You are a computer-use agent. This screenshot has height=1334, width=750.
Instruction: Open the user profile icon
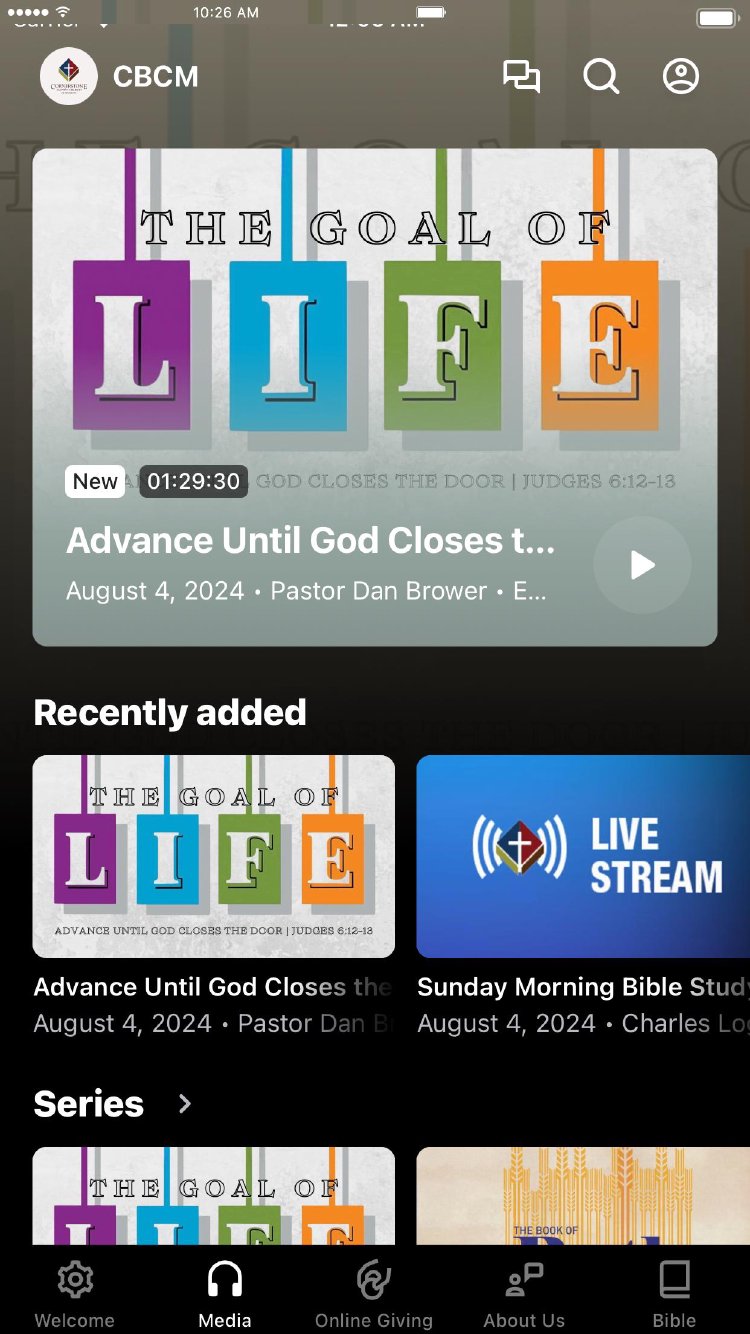click(681, 77)
